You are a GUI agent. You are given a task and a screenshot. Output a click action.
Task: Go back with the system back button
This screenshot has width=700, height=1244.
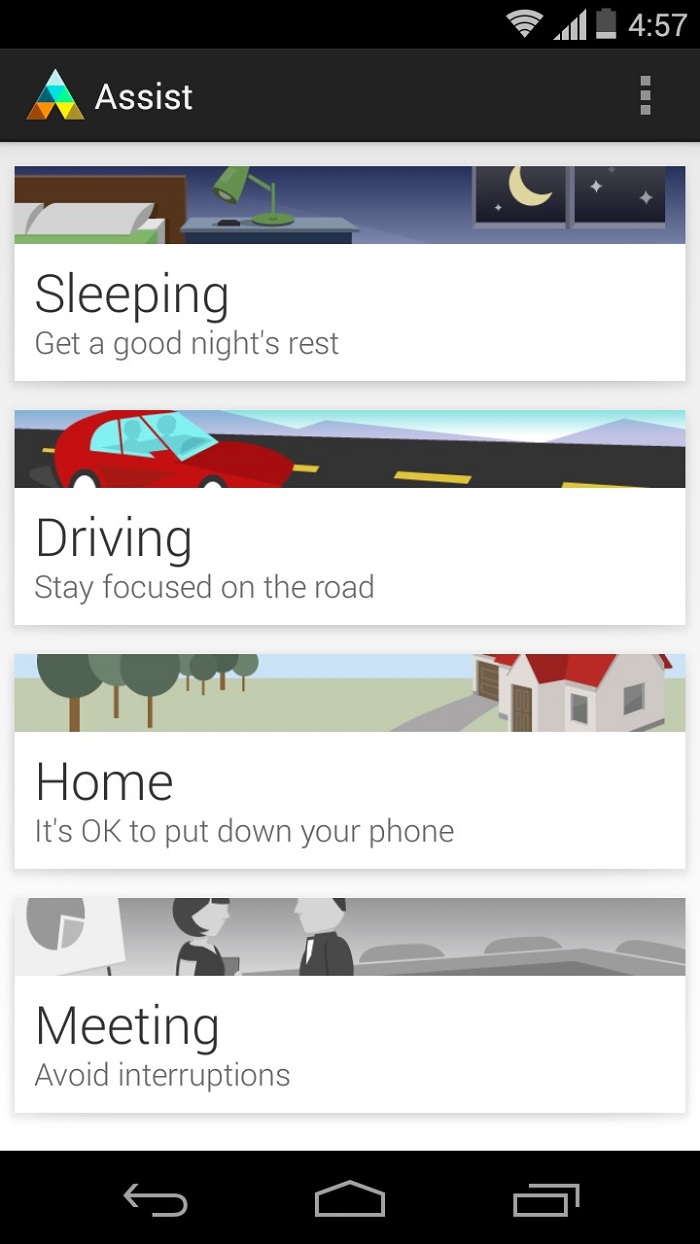(155, 1198)
